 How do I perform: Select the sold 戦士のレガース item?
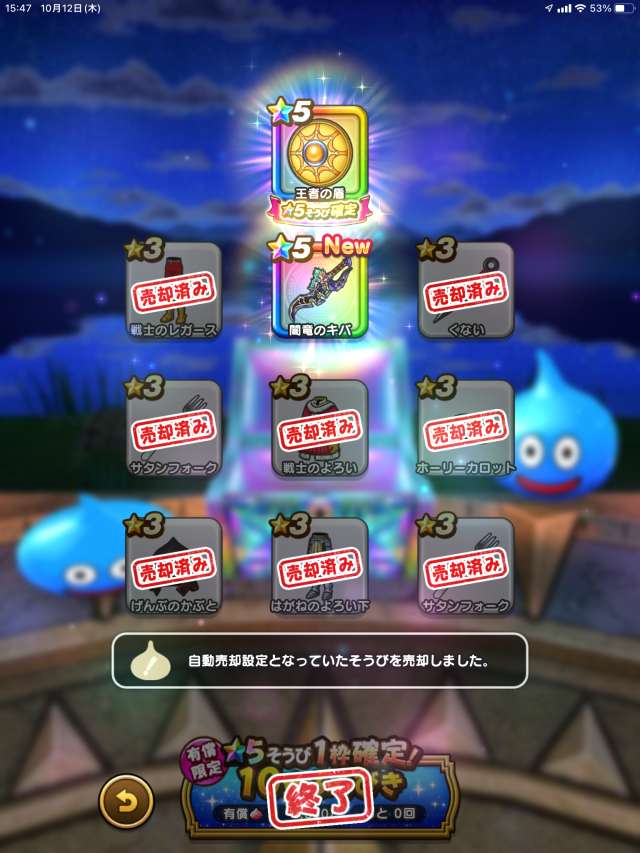coord(173,290)
